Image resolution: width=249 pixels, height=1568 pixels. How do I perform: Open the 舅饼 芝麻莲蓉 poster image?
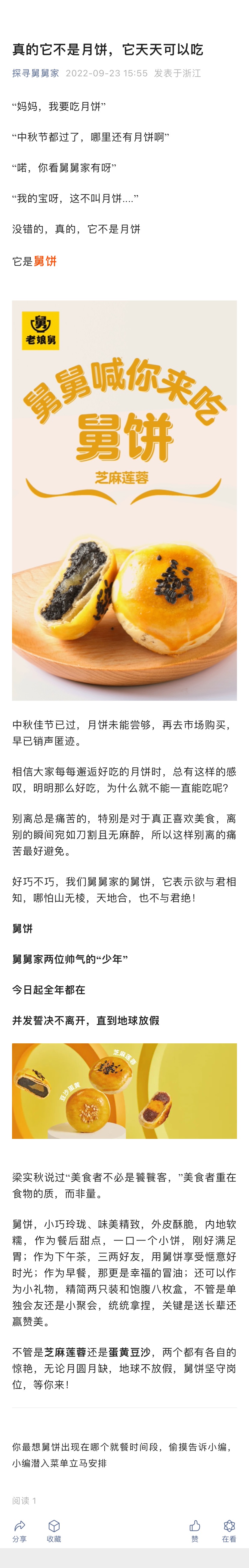point(124,500)
